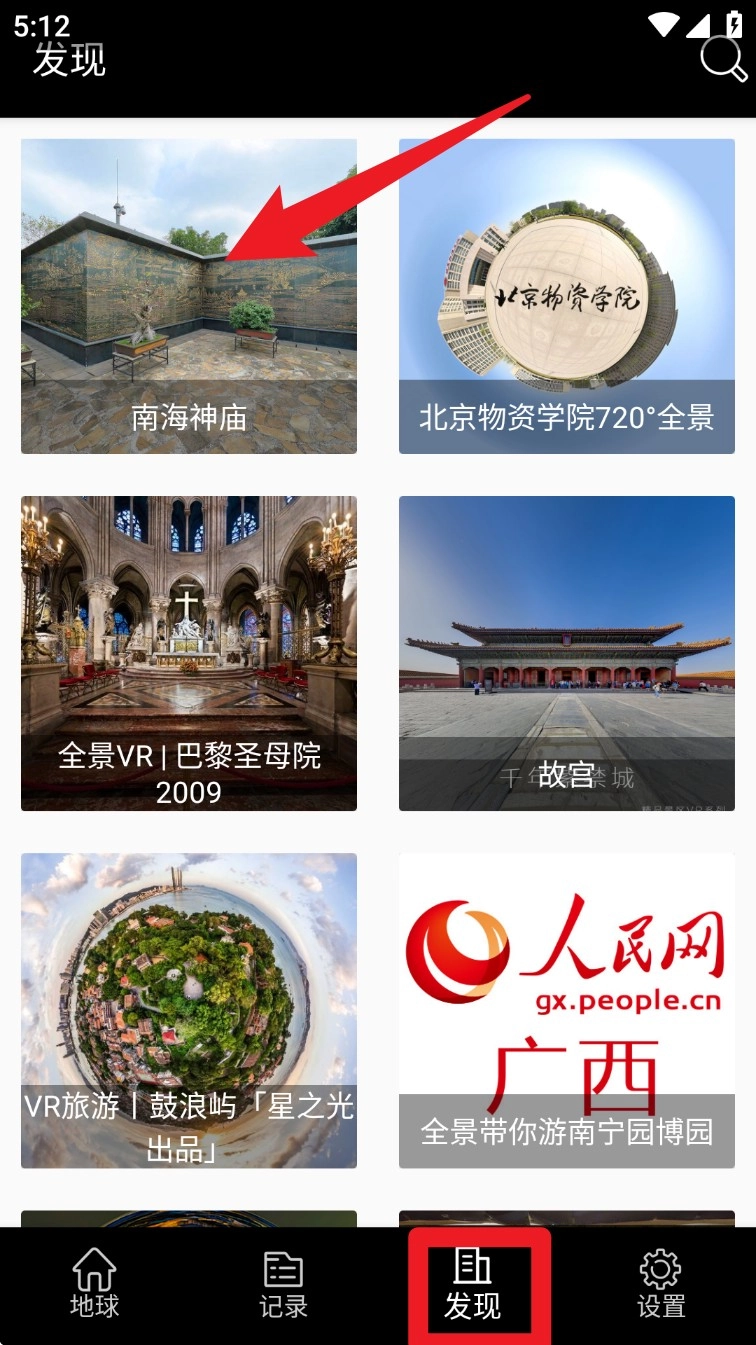View 北京物资学院720°全景 panorama
The width and height of the screenshot is (756, 1345).
pyautogui.click(x=567, y=296)
